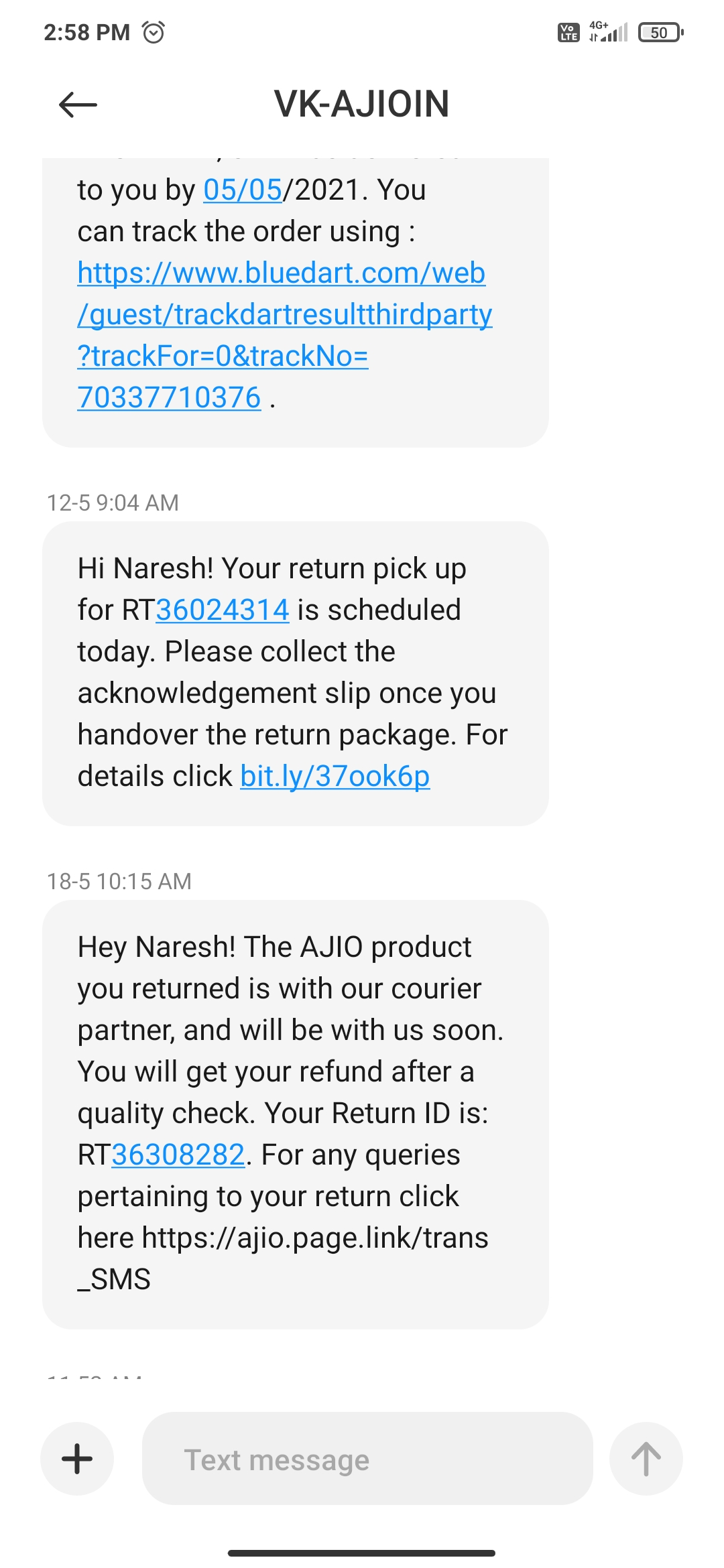Open the Bluedart tracking link
The image size is (724, 1568).
click(x=282, y=314)
